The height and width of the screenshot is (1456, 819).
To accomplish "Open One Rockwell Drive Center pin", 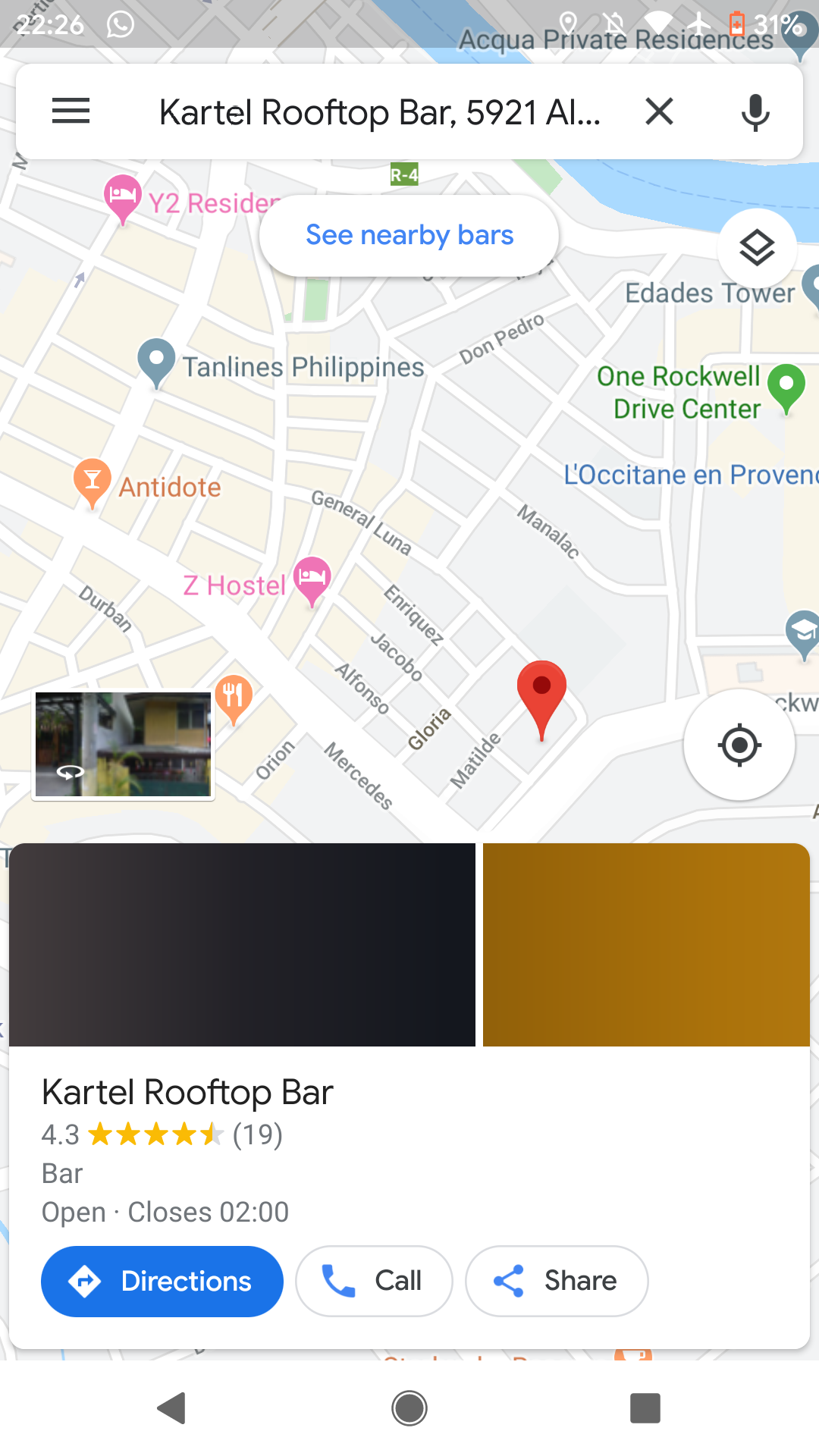I will tap(786, 385).
